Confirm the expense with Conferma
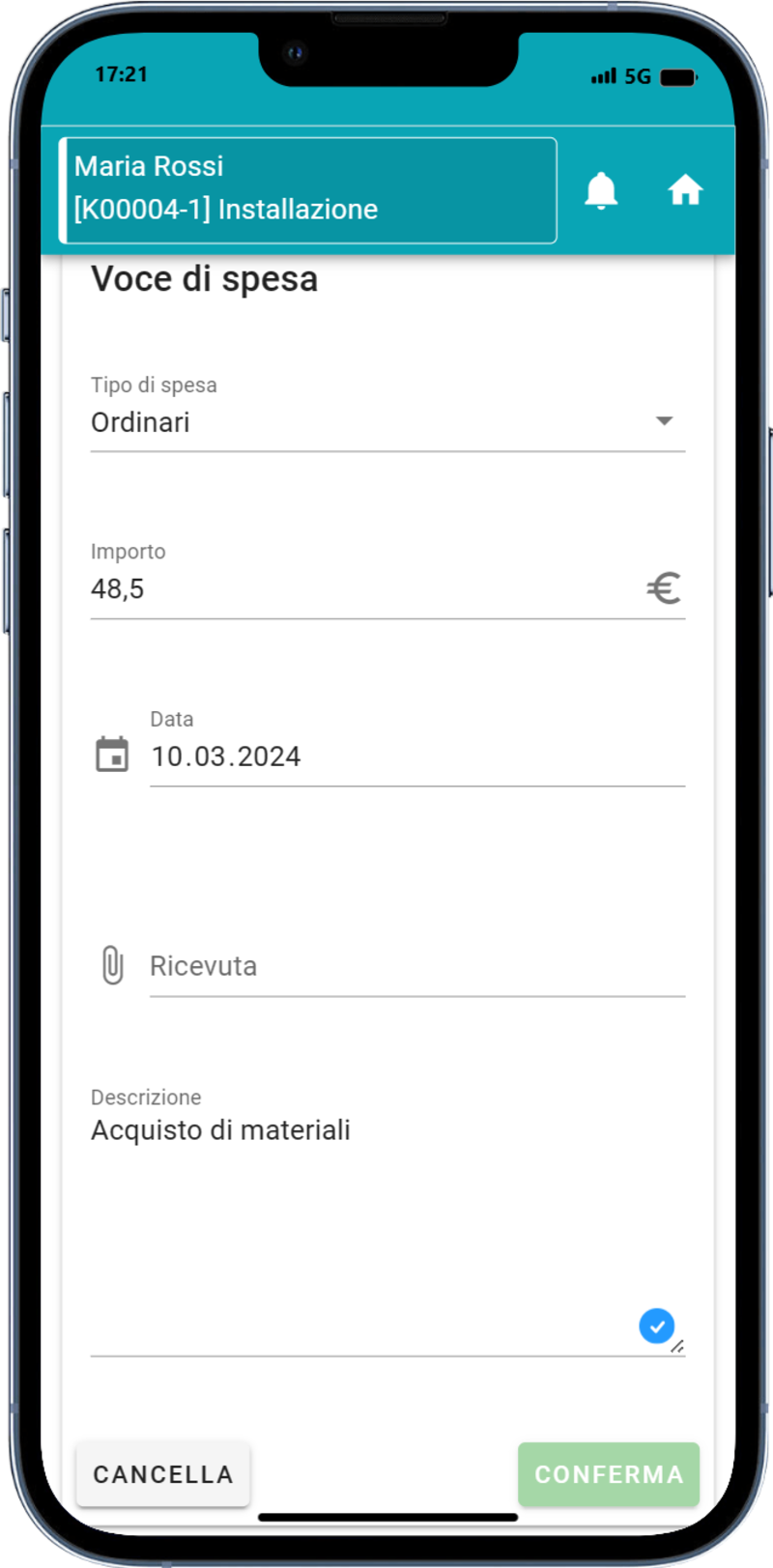Viewport: 773px width, 1568px height. click(x=608, y=1474)
